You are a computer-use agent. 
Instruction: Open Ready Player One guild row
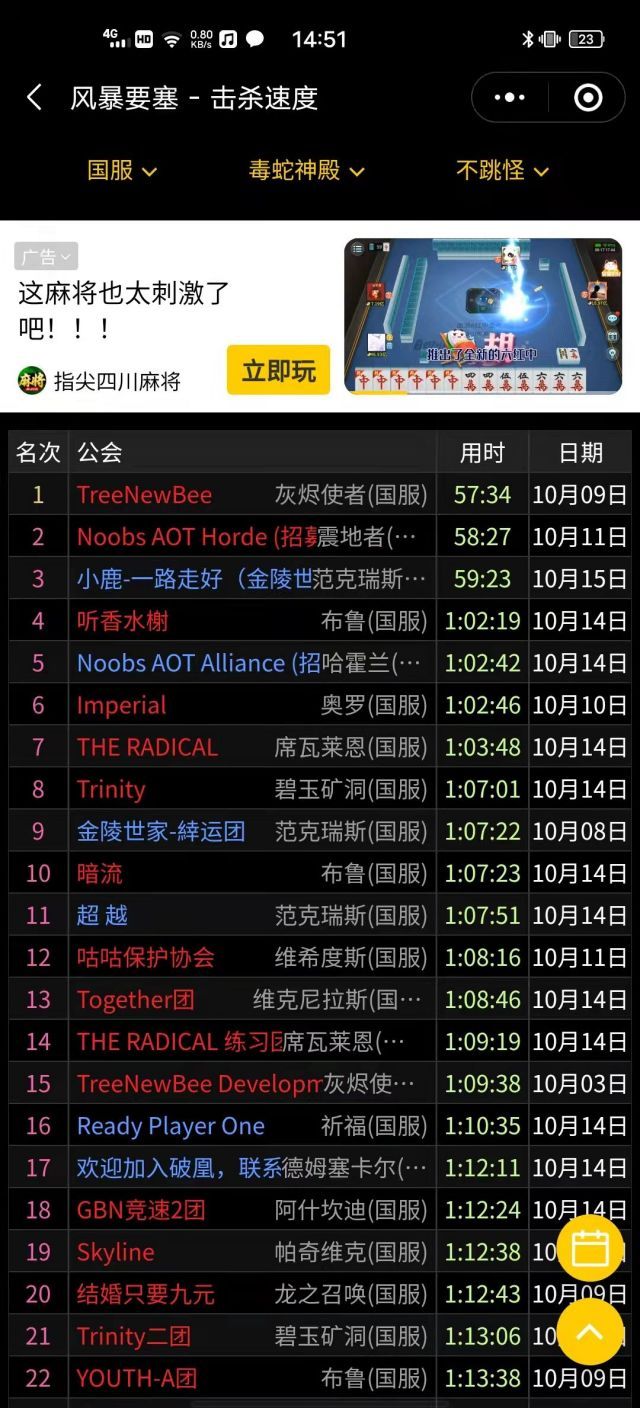coord(171,1126)
